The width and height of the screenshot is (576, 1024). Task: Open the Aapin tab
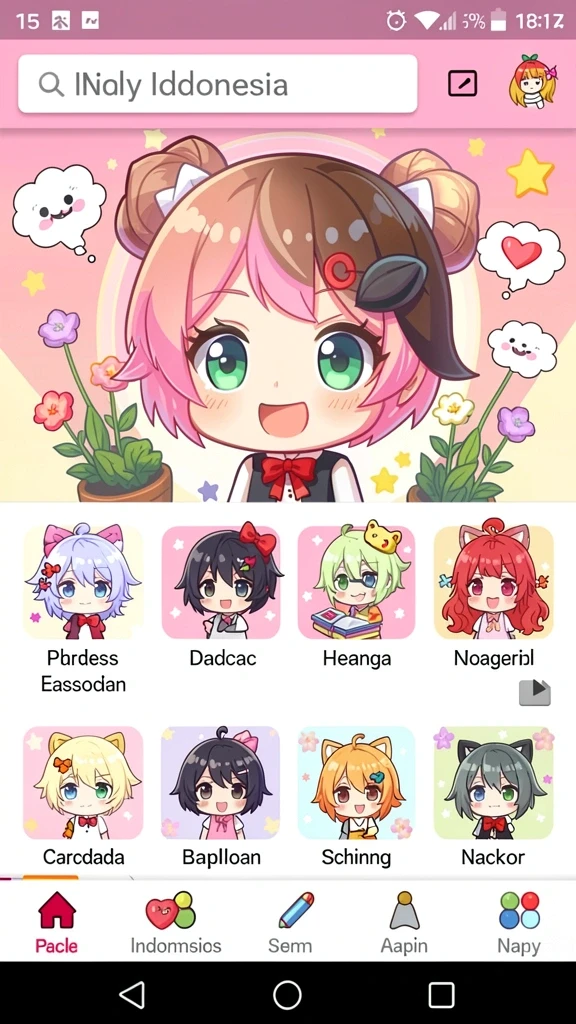pos(404,922)
